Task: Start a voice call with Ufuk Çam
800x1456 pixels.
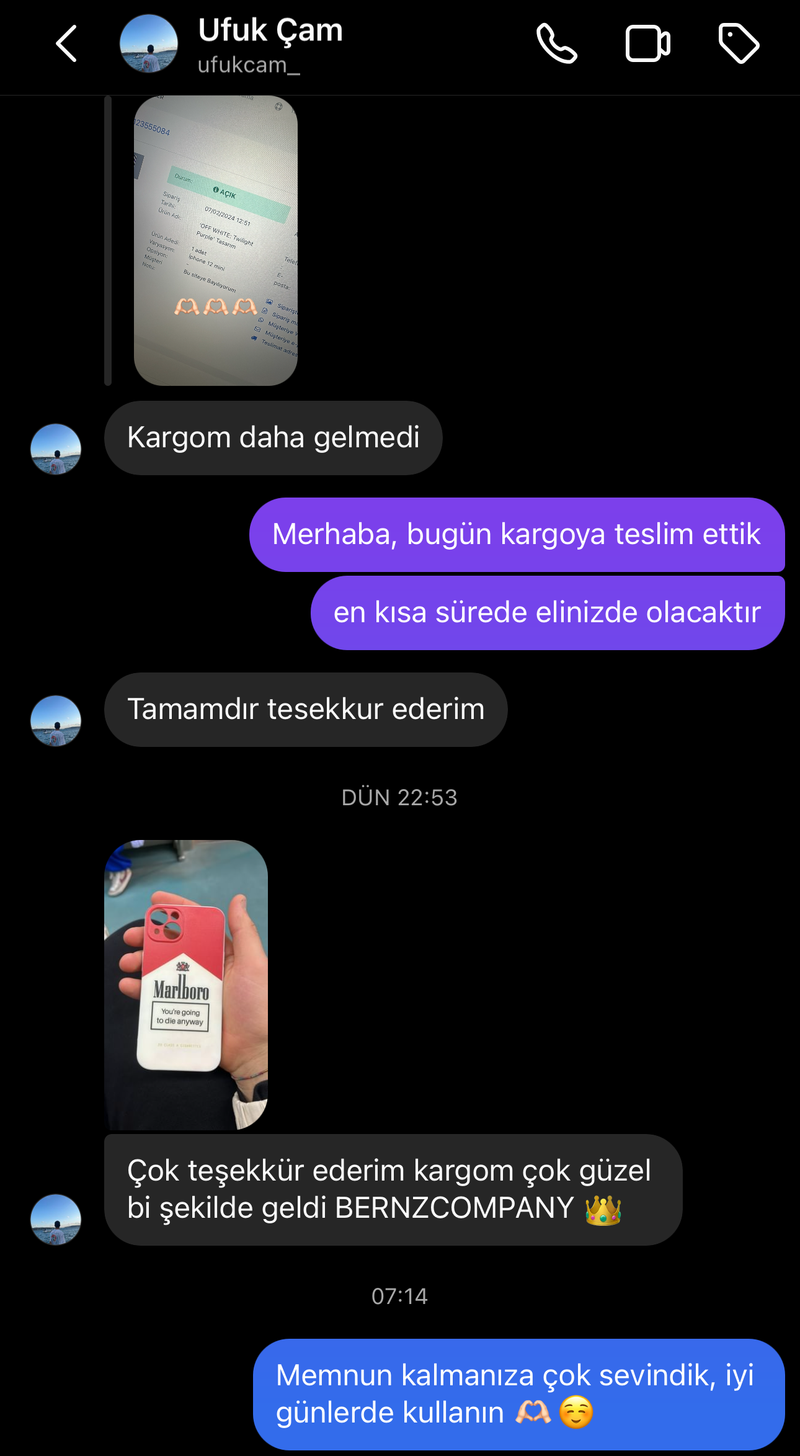Action: point(556,43)
